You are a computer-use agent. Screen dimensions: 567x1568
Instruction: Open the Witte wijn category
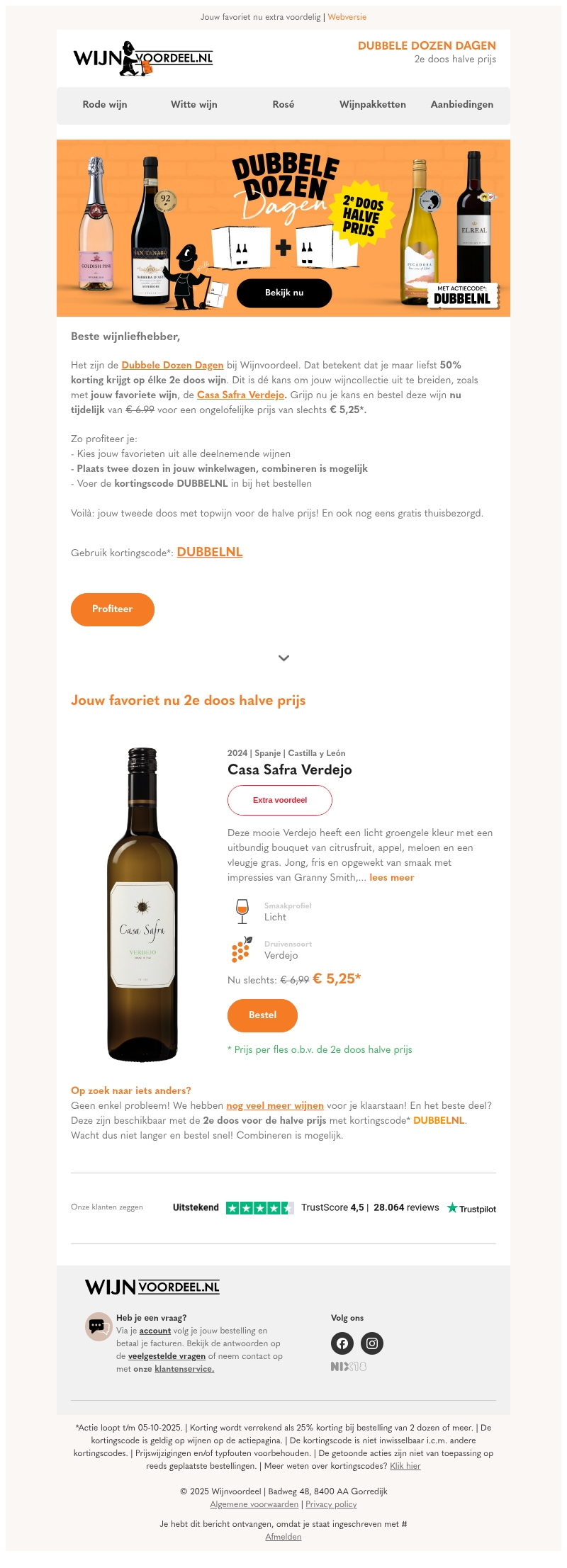(194, 104)
